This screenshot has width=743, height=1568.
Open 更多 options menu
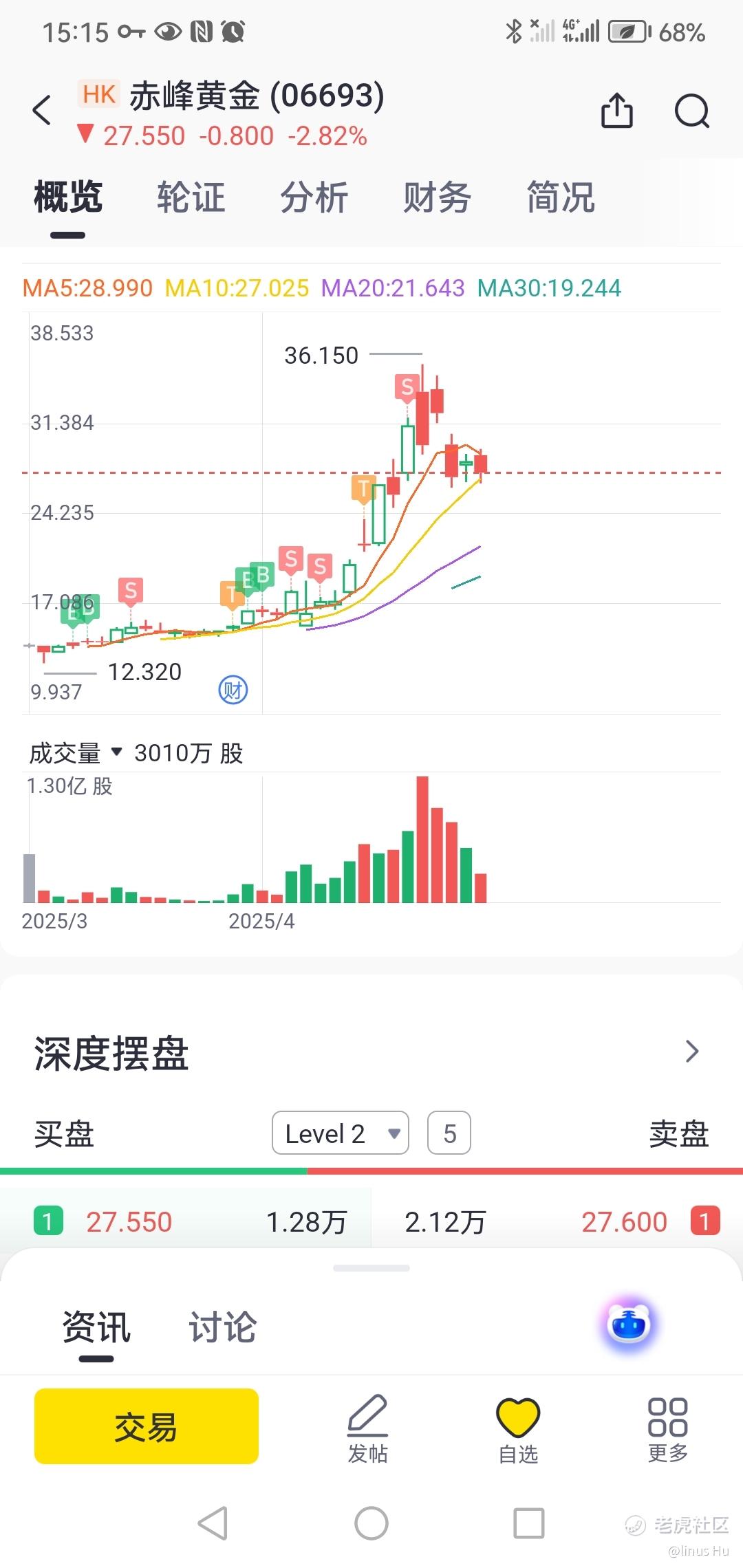coord(667,1428)
